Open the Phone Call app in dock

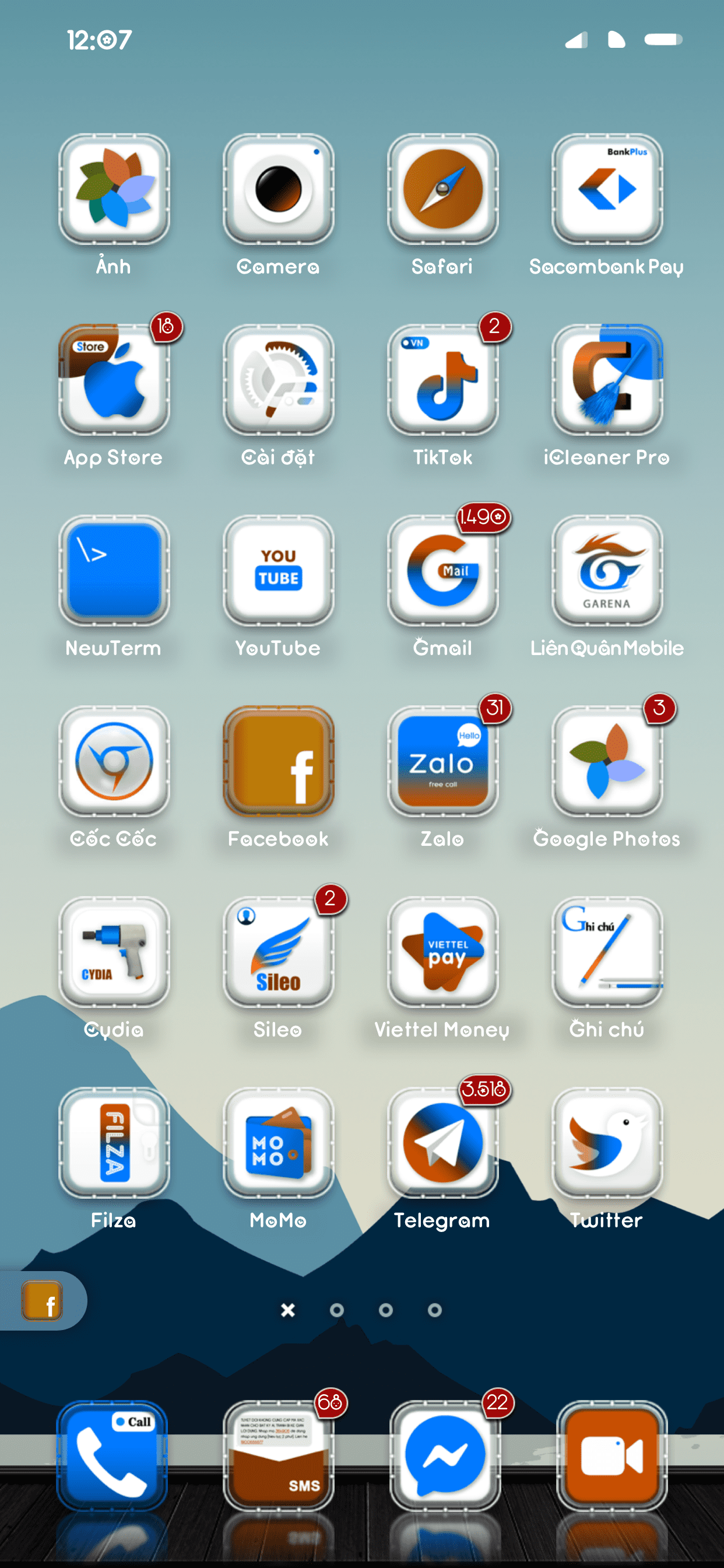tap(113, 1456)
